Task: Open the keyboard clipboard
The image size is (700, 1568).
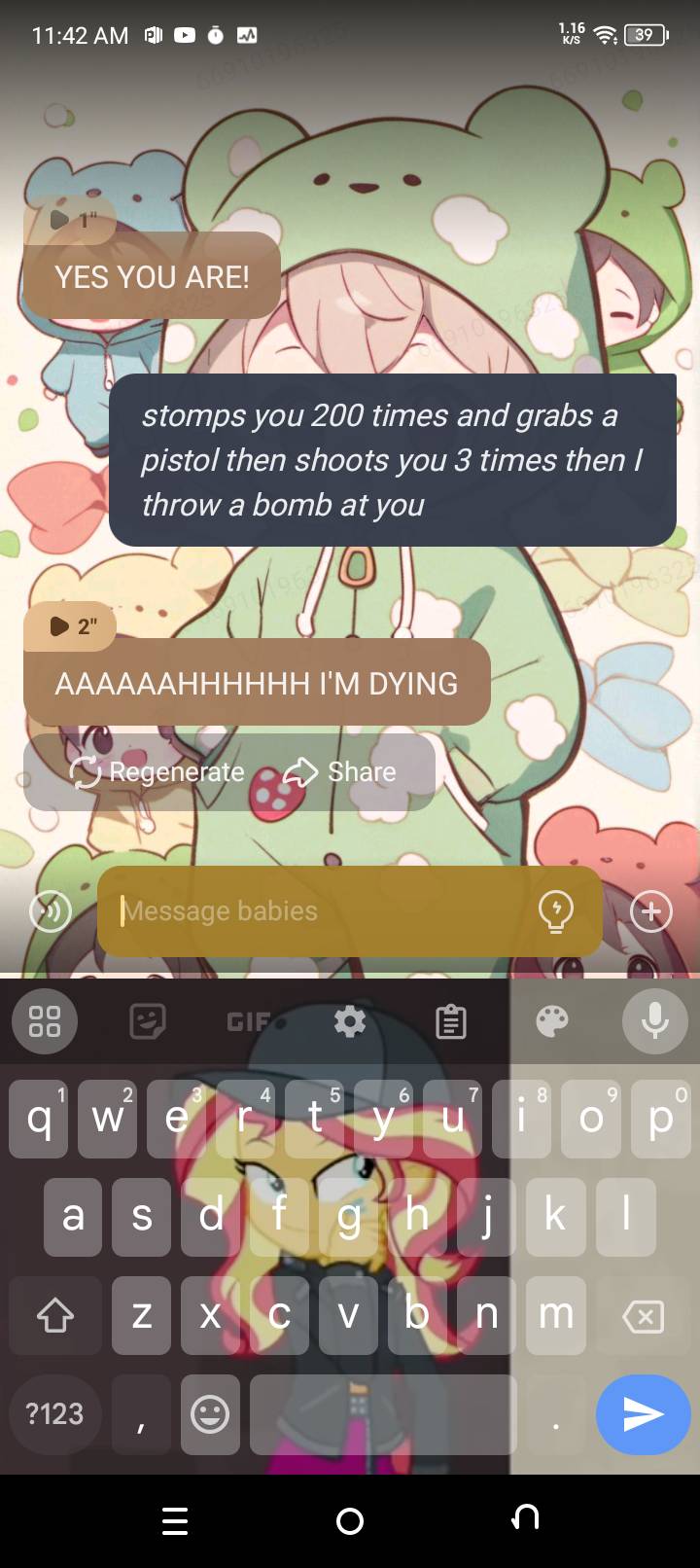Action: [x=451, y=1021]
